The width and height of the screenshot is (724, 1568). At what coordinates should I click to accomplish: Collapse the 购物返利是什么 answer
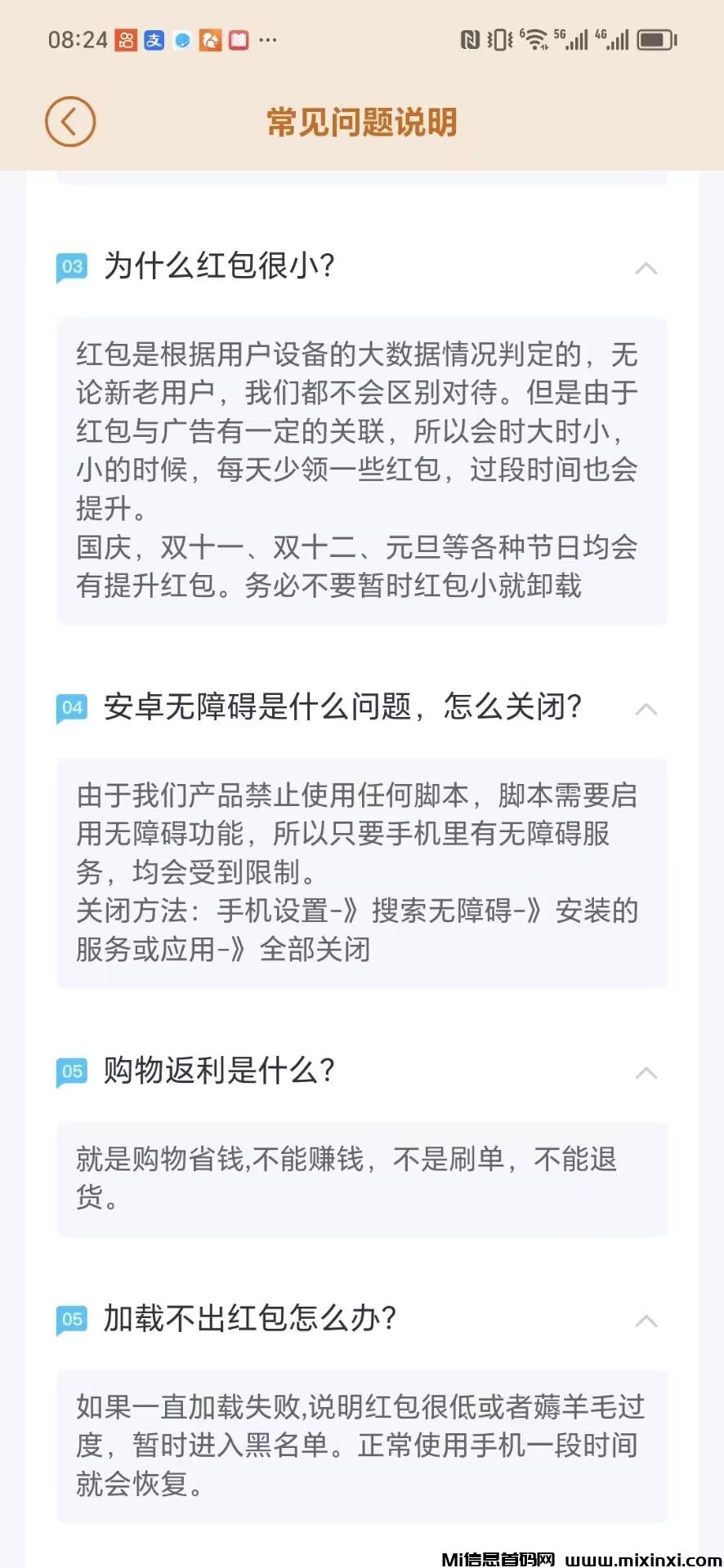tap(646, 1072)
